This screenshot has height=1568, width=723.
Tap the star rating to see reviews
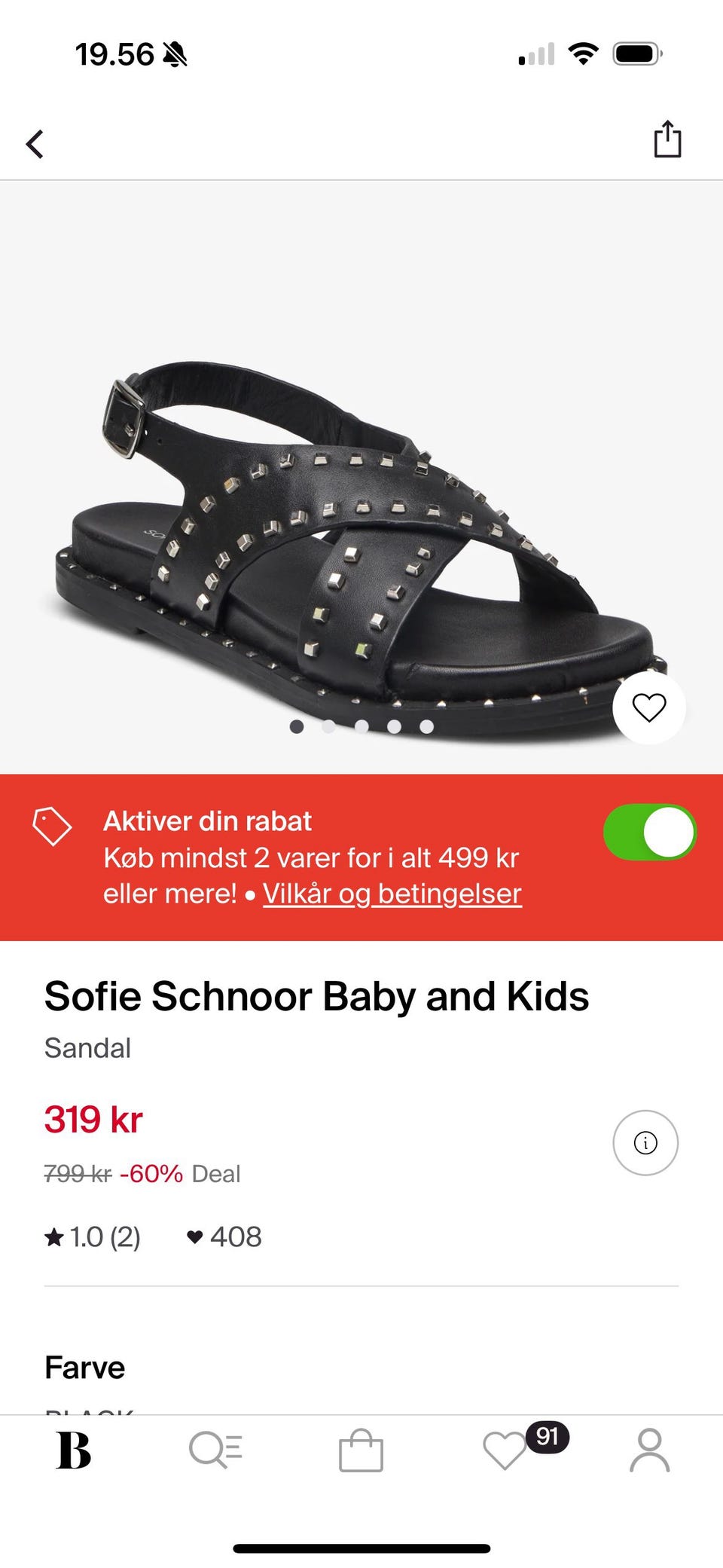point(94,1236)
